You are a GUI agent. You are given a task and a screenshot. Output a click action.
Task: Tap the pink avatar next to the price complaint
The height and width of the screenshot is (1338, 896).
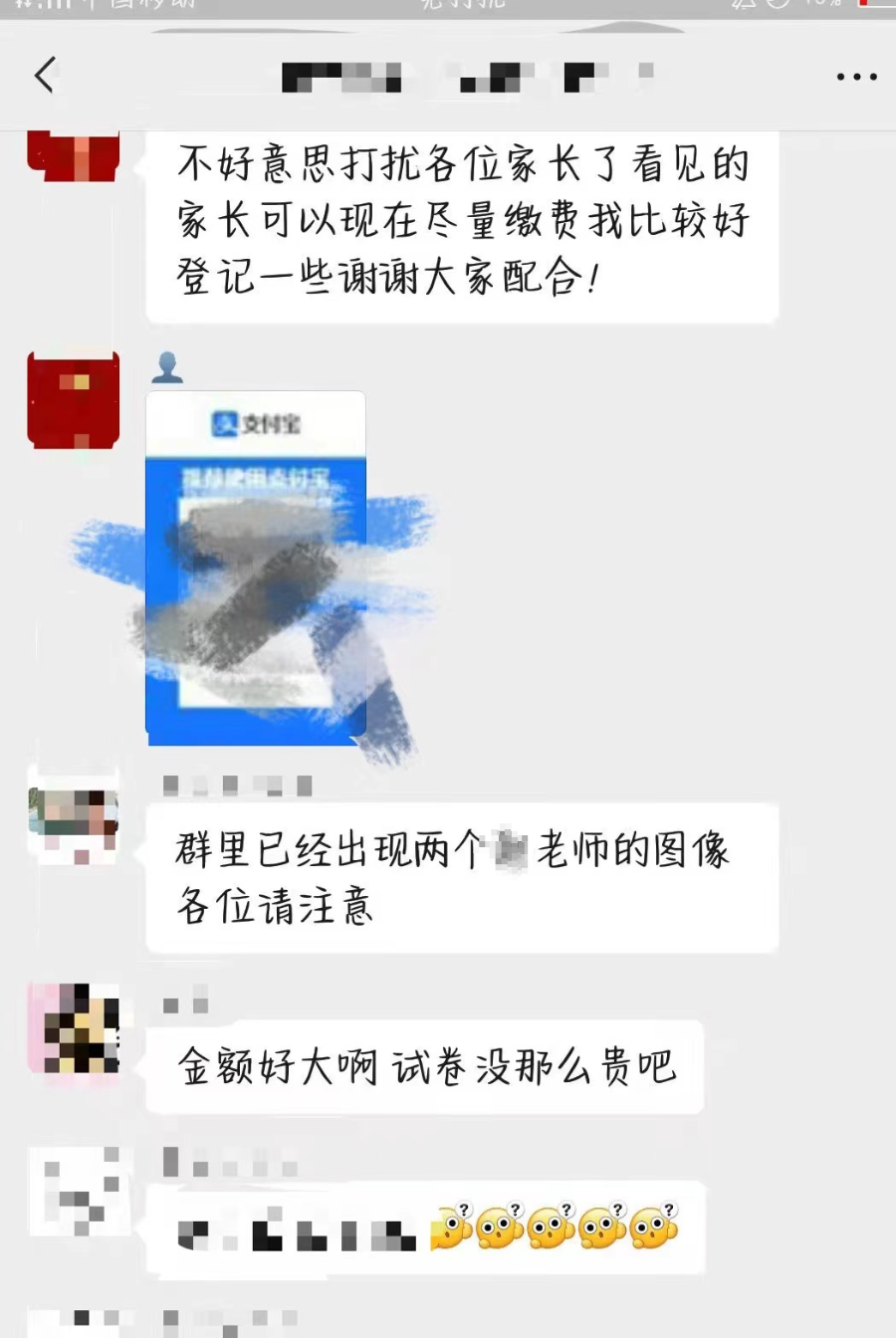click(73, 1030)
